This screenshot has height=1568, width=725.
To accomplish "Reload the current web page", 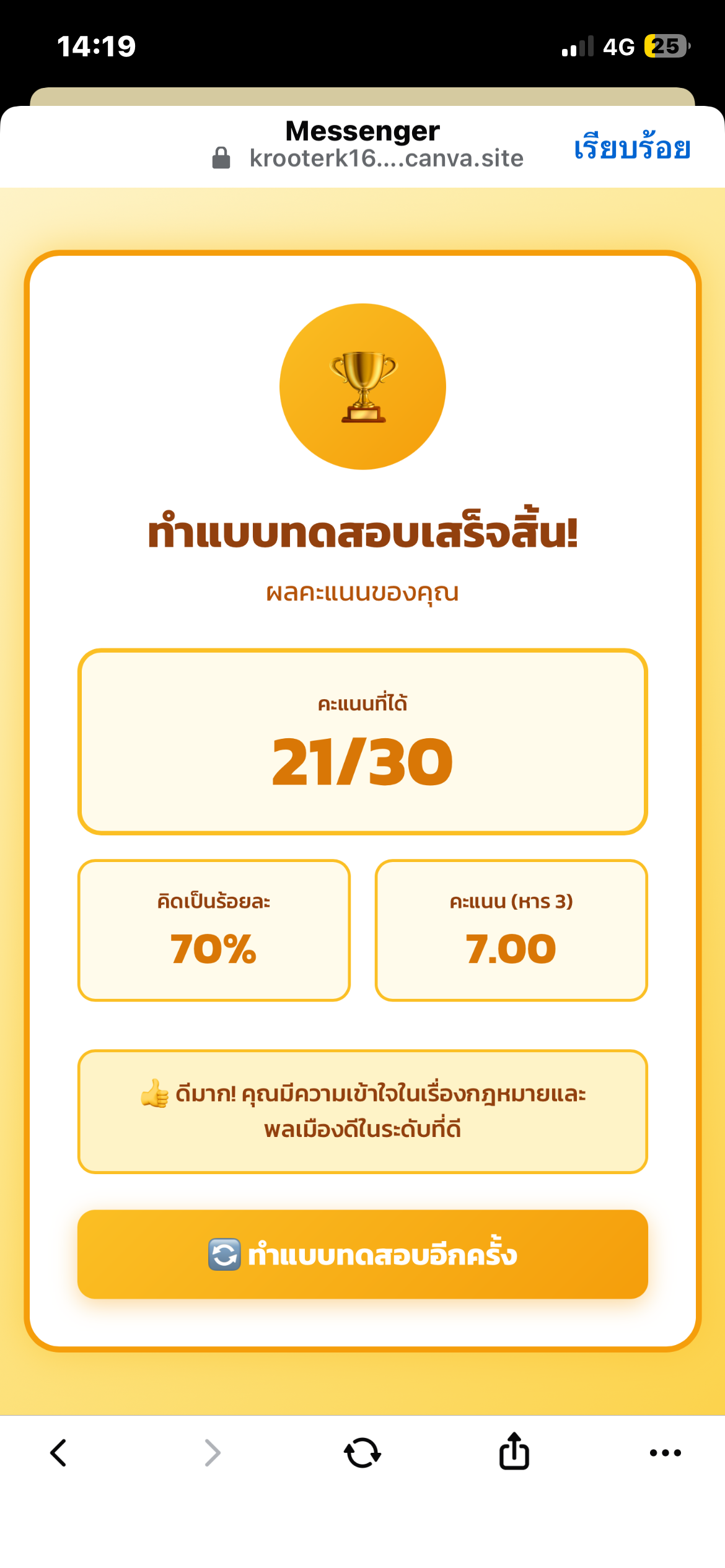I will point(362,1453).
